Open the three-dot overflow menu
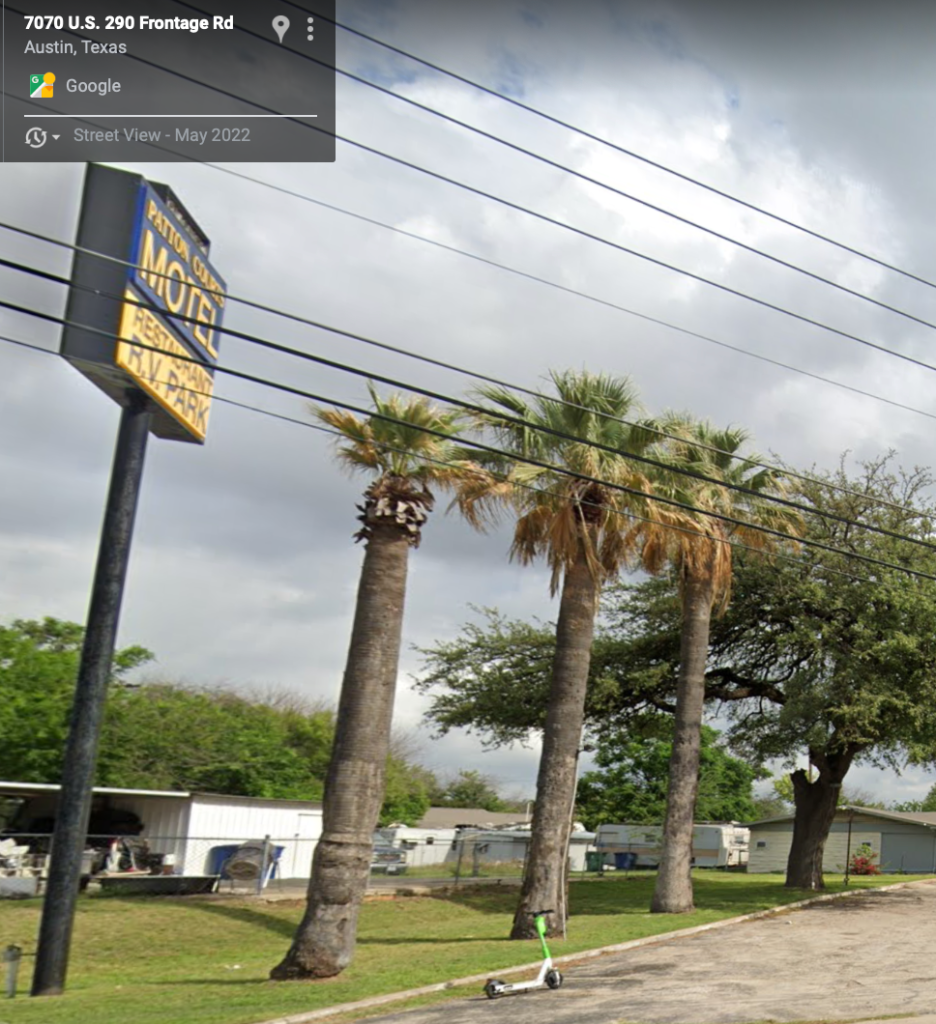The image size is (936, 1024). 310,29
